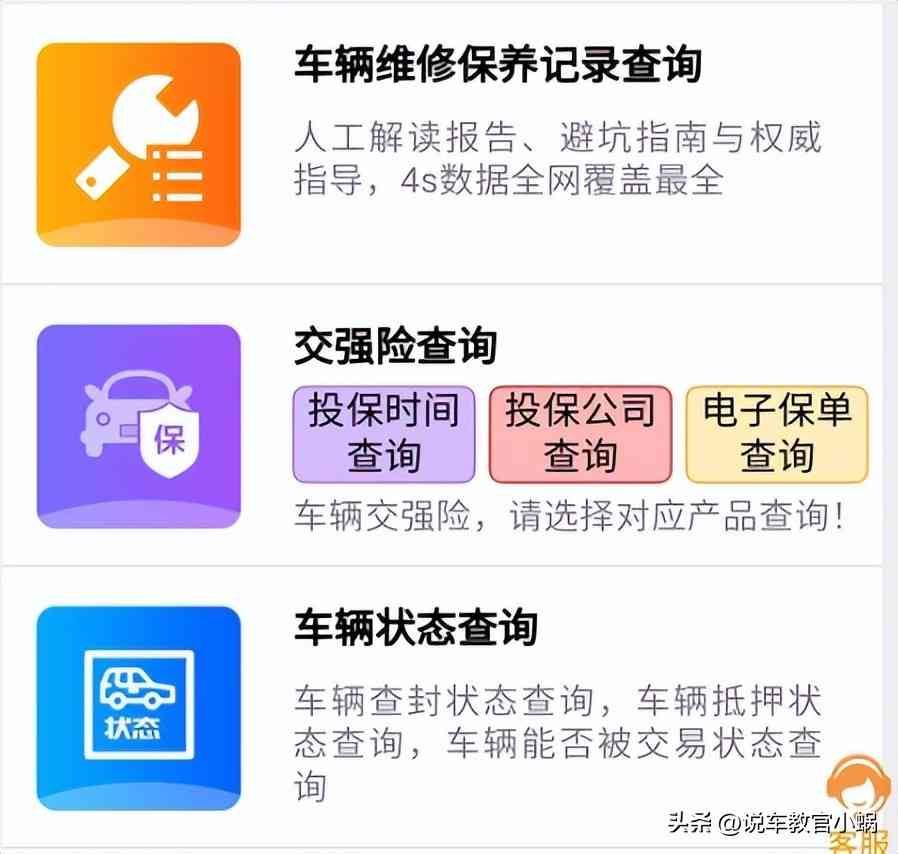The image size is (898, 854).
Task: Select 投保时间查询 button
Action: pyautogui.click(x=384, y=434)
